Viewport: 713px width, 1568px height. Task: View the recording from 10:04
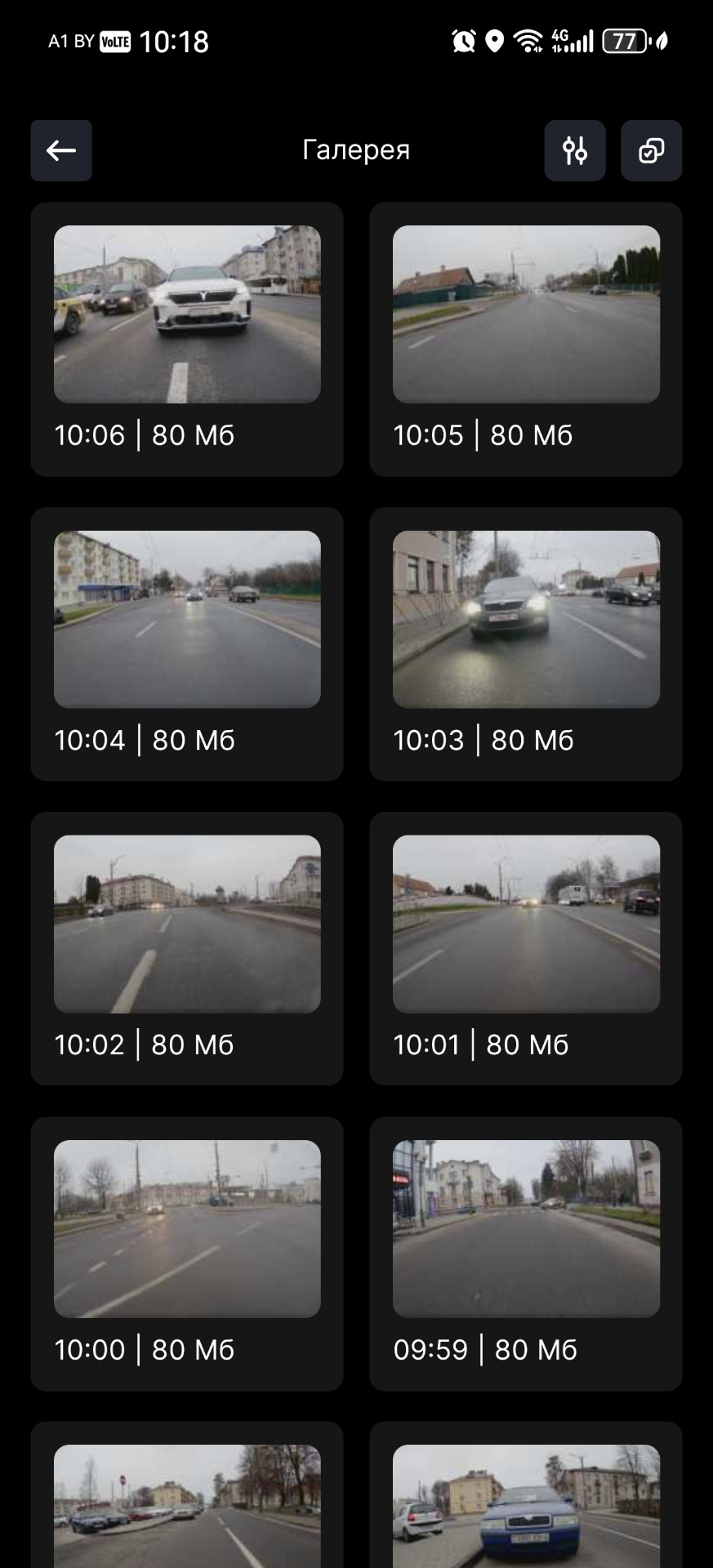(x=187, y=619)
